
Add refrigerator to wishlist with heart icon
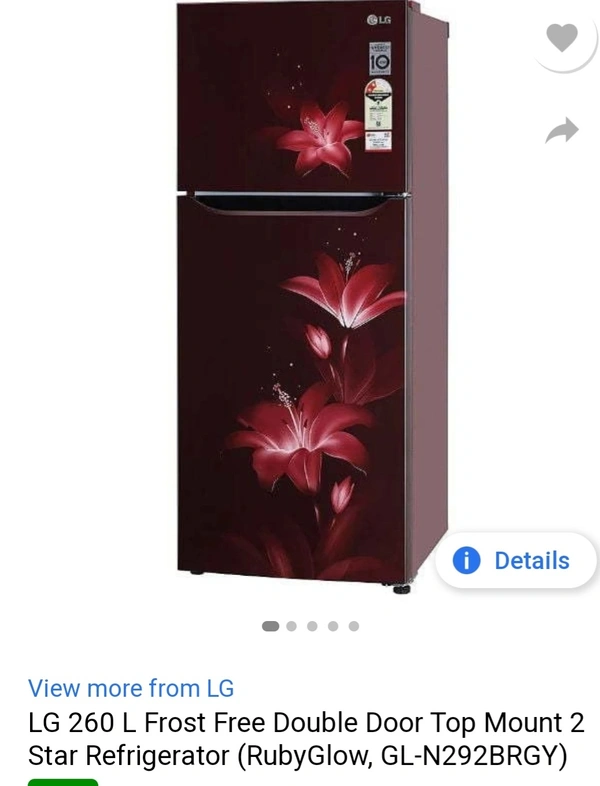click(x=562, y=38)
